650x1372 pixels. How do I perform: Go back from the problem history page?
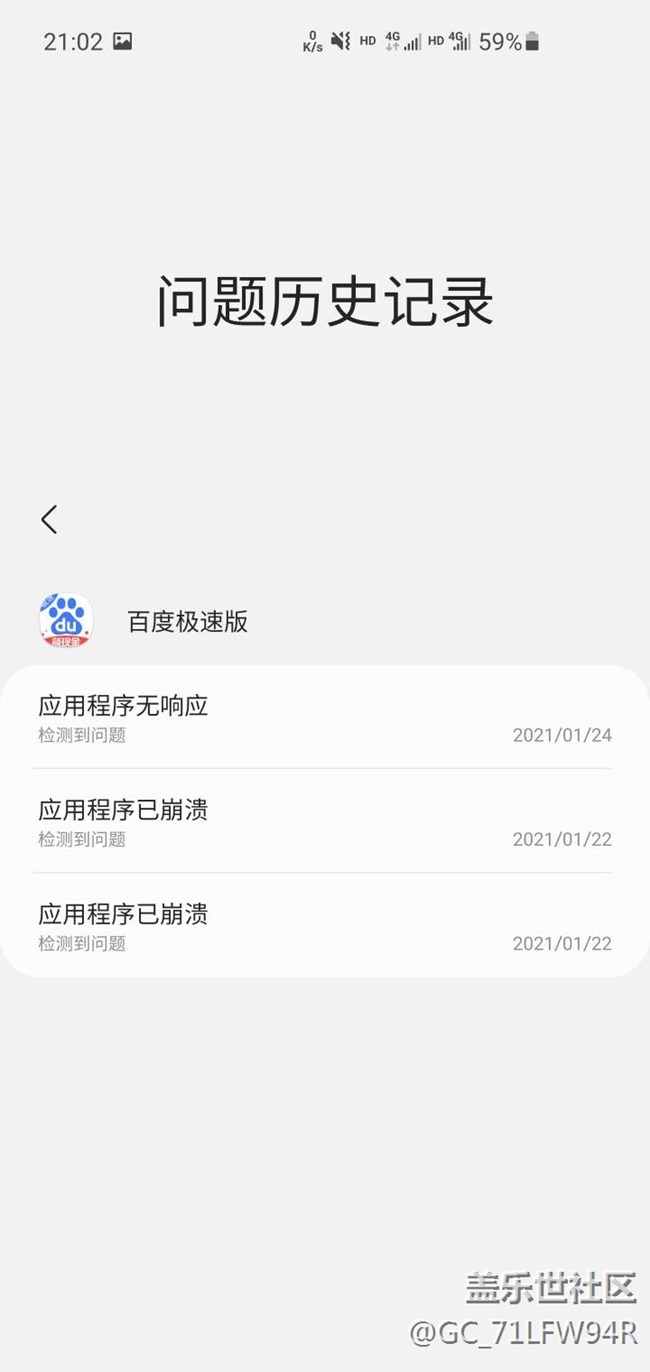coord(49,519)
